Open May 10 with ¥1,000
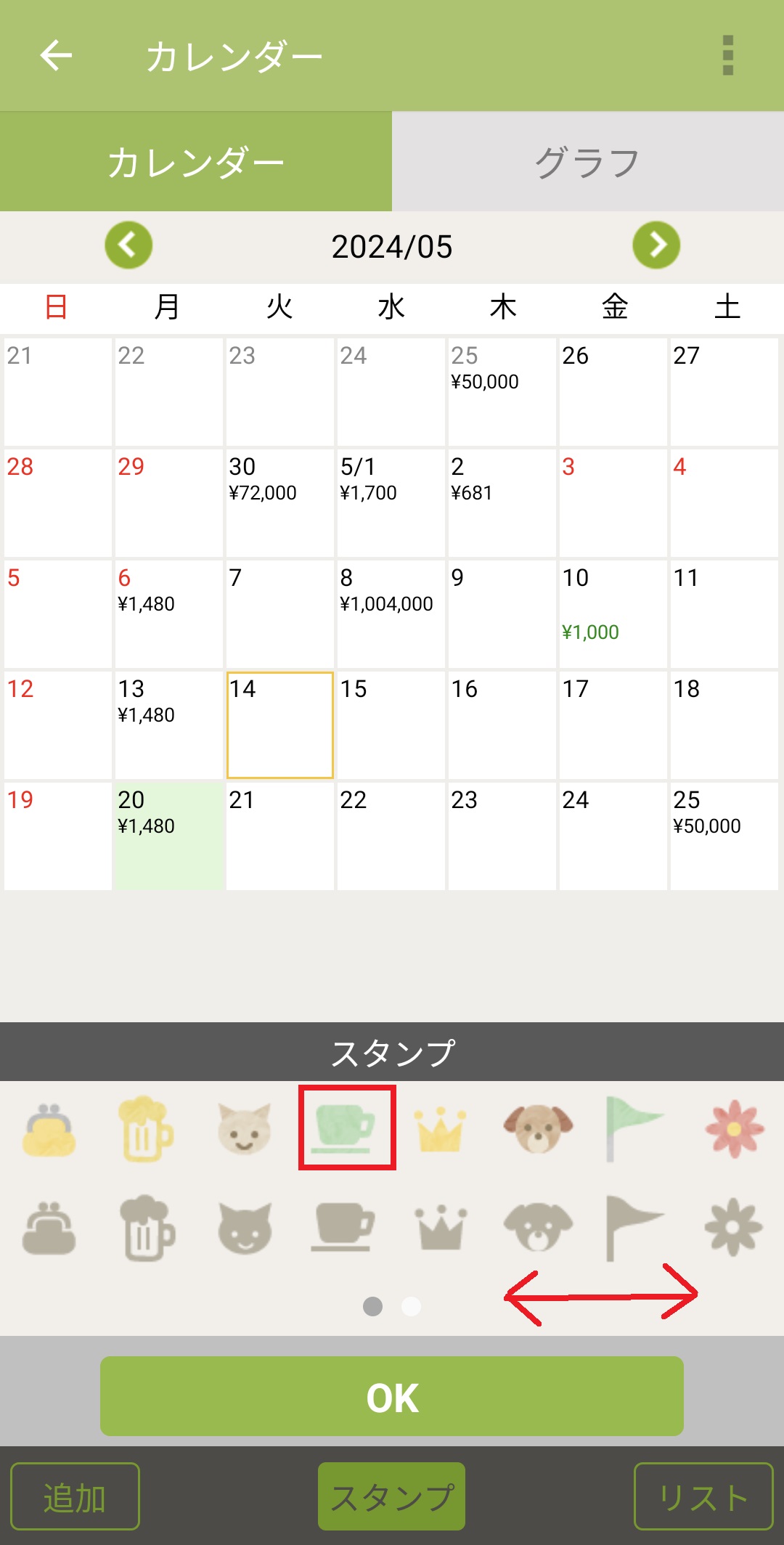Image resolution: width=784 pixels, height=1545 pixels. pos(613,613)
